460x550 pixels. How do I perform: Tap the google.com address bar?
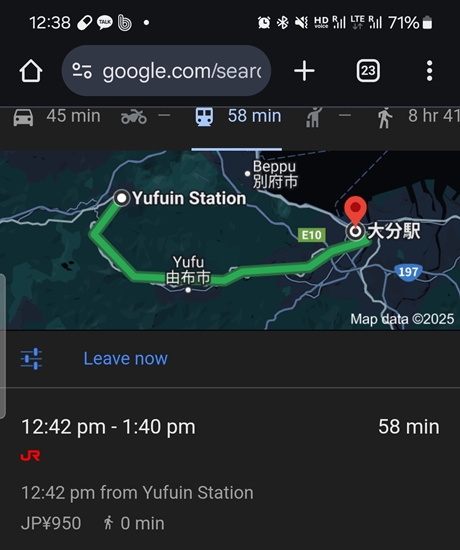pyautogui.click(x=166, y=71)
